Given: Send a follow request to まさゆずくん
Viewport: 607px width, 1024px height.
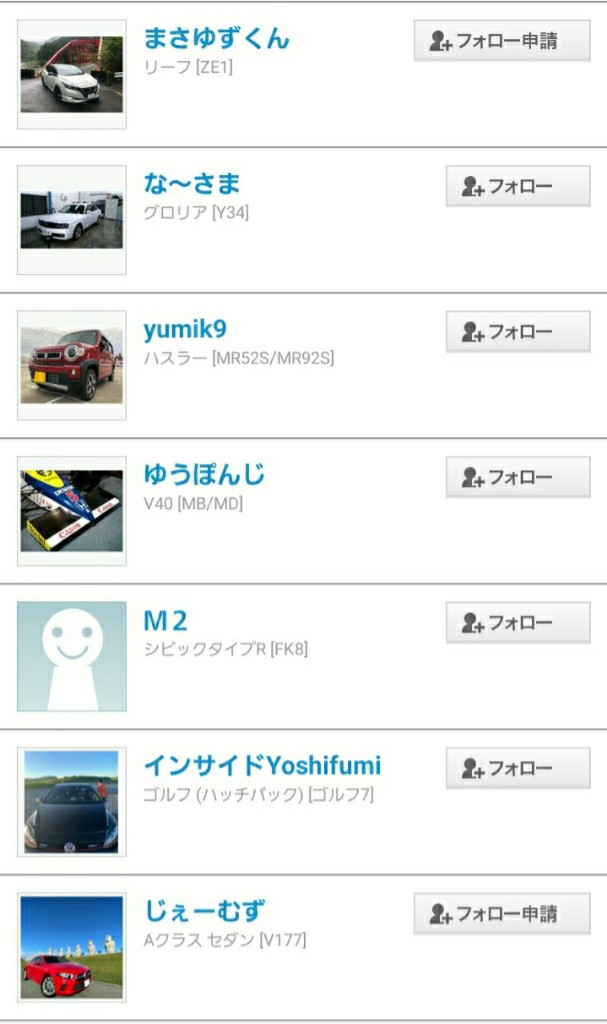Looking at the screenshot, I should coord(502,40).
